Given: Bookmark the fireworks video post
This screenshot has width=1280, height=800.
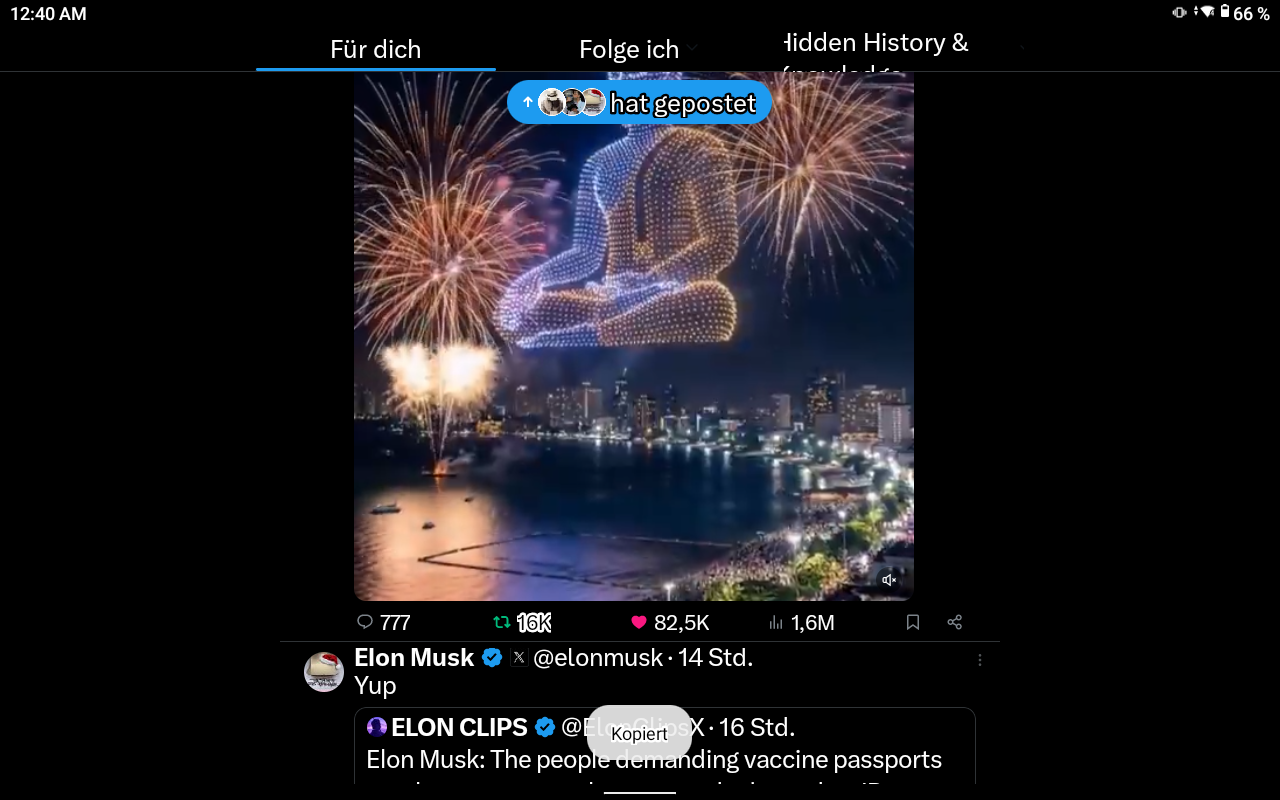Looking at the screenshot, I should (912, 622).
